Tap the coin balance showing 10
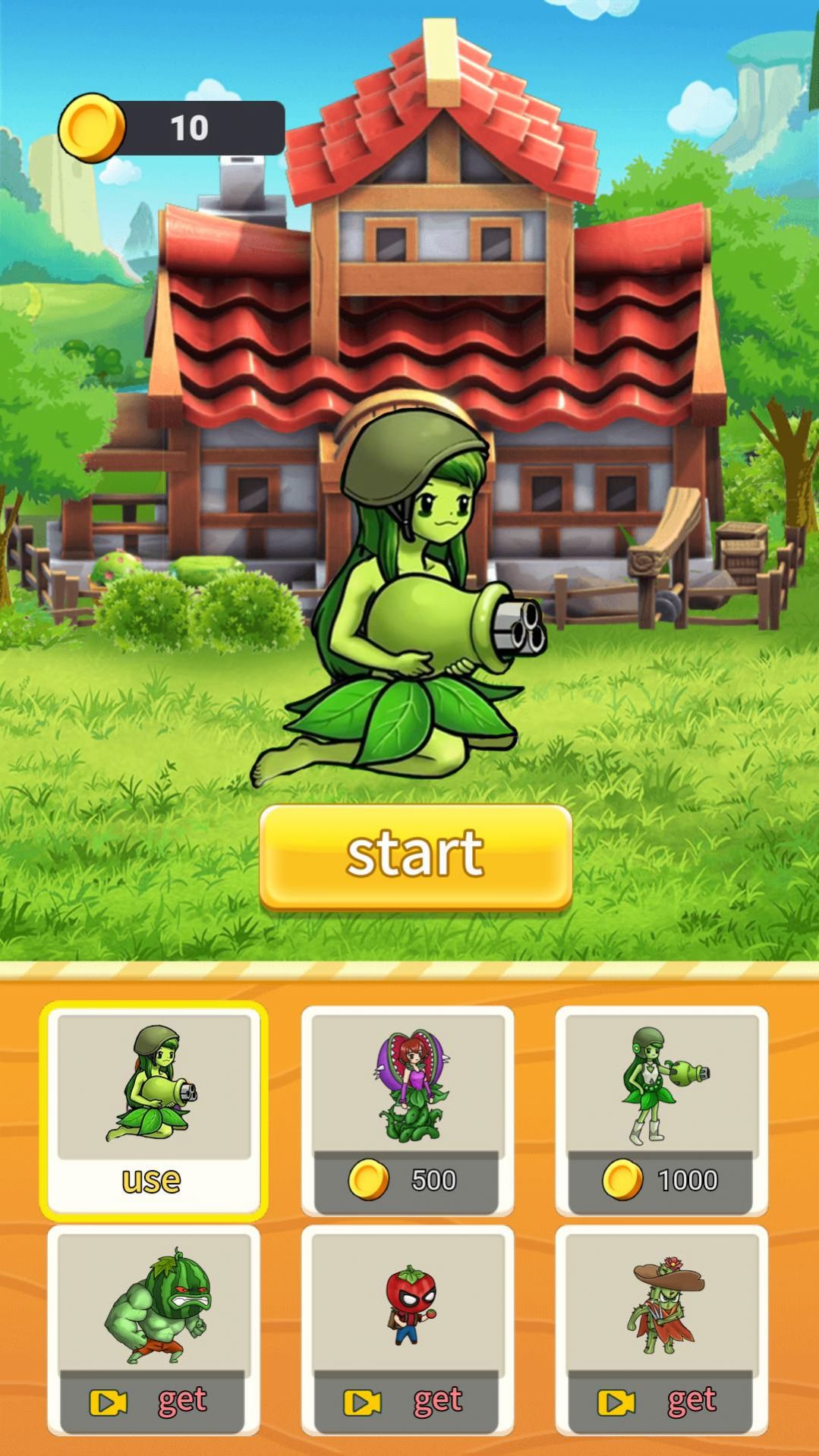The image size is (819, 1456). pos(191,126)
